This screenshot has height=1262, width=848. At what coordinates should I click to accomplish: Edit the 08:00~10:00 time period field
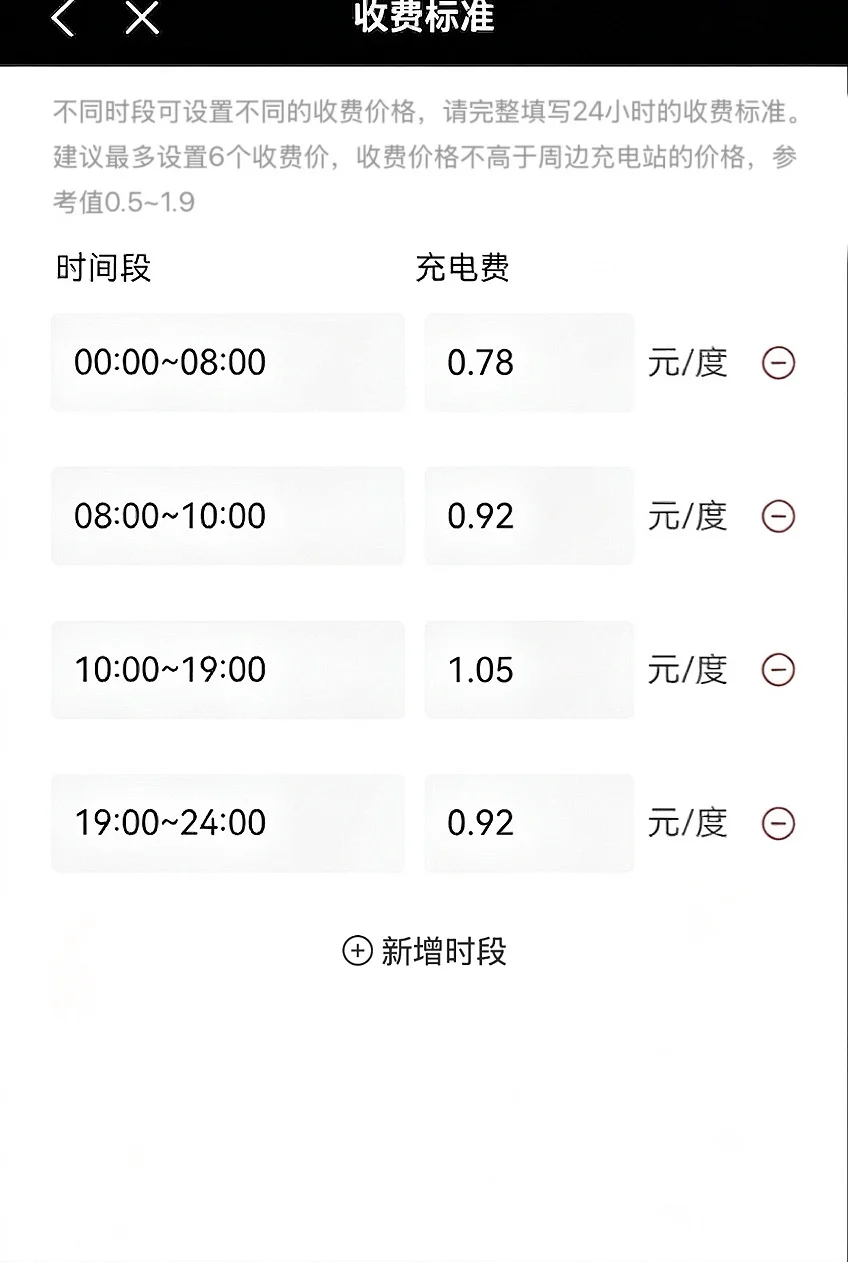[228, 516]
